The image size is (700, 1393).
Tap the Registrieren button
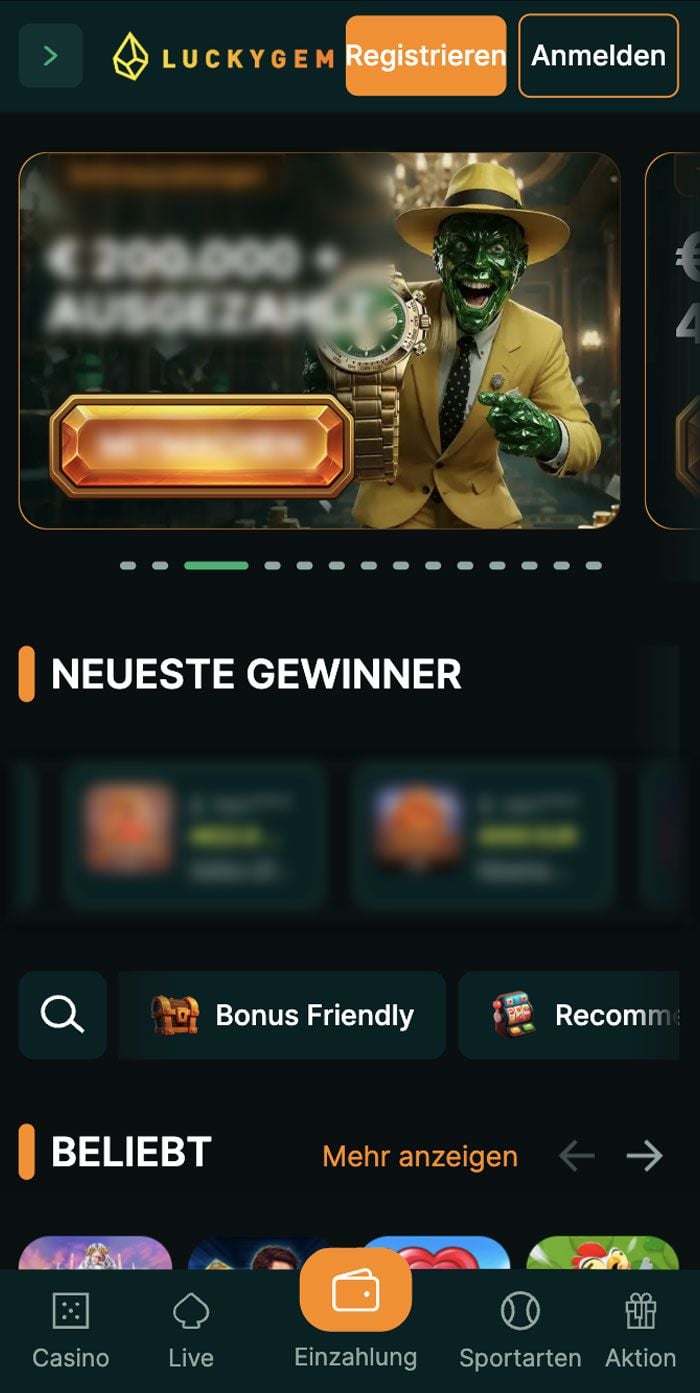click(x=425, y=56)
